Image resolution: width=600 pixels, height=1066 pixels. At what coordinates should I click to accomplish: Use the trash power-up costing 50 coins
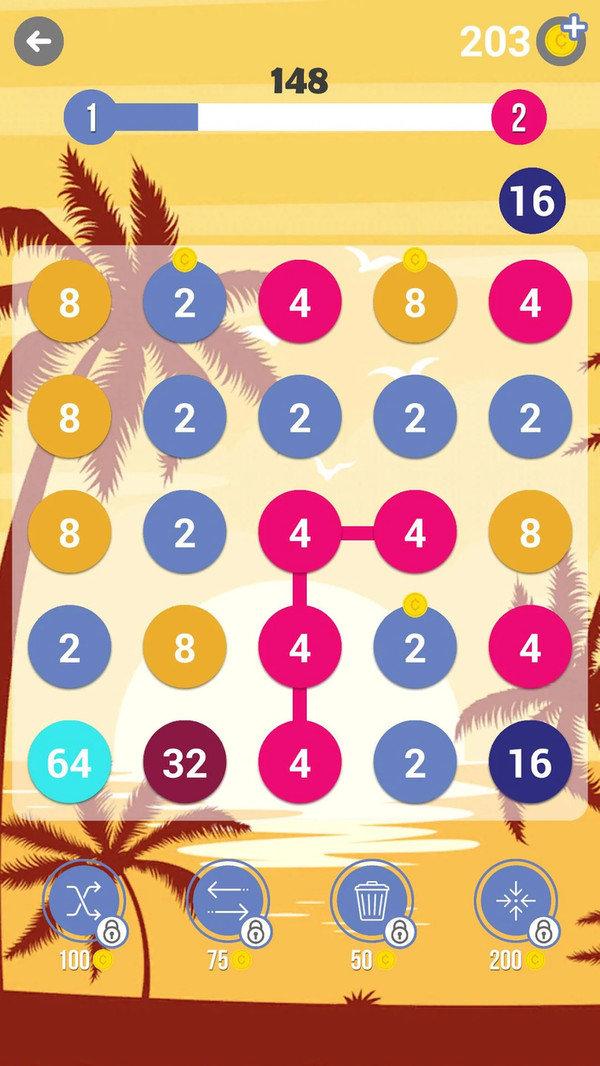[x=371, y=902]
